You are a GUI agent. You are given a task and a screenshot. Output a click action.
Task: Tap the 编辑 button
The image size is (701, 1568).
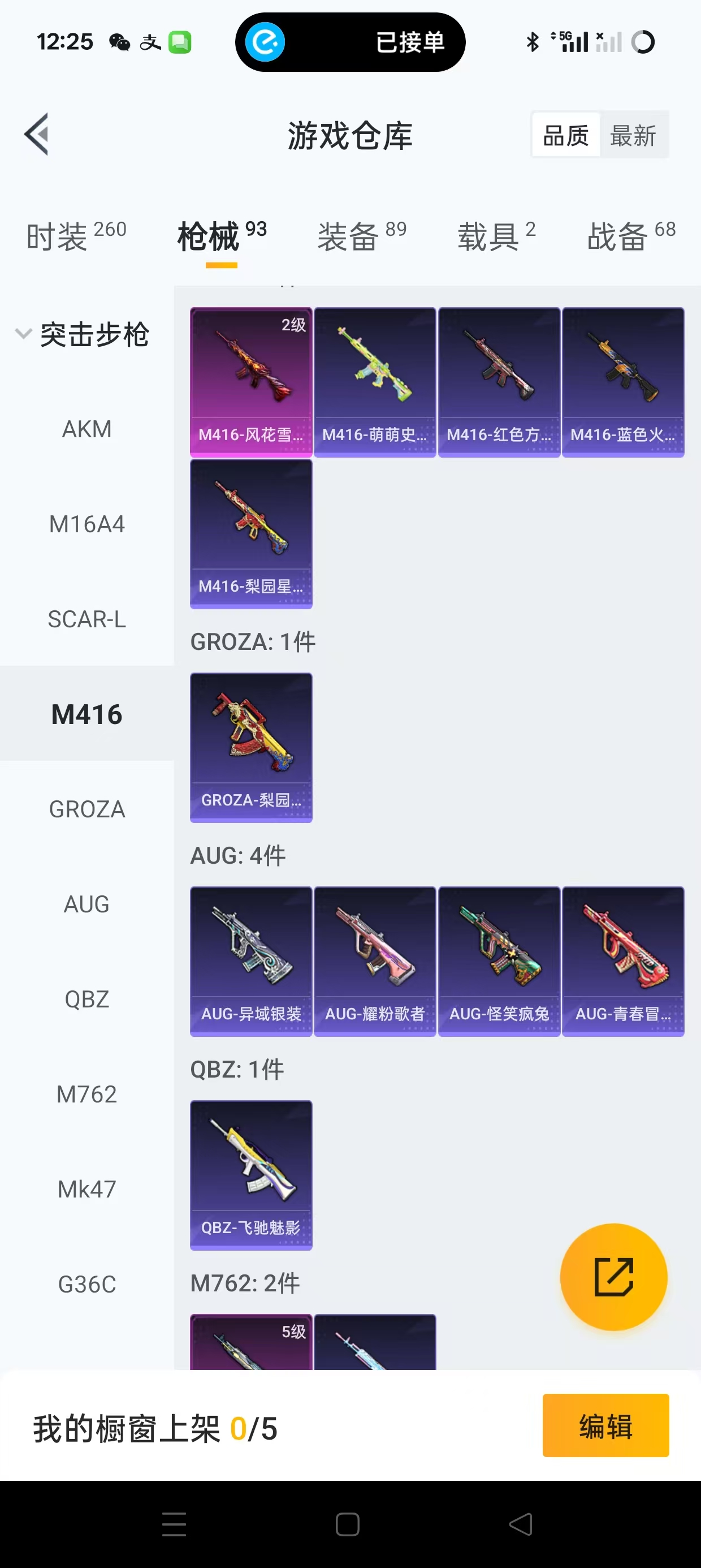tap(605, 1425)
